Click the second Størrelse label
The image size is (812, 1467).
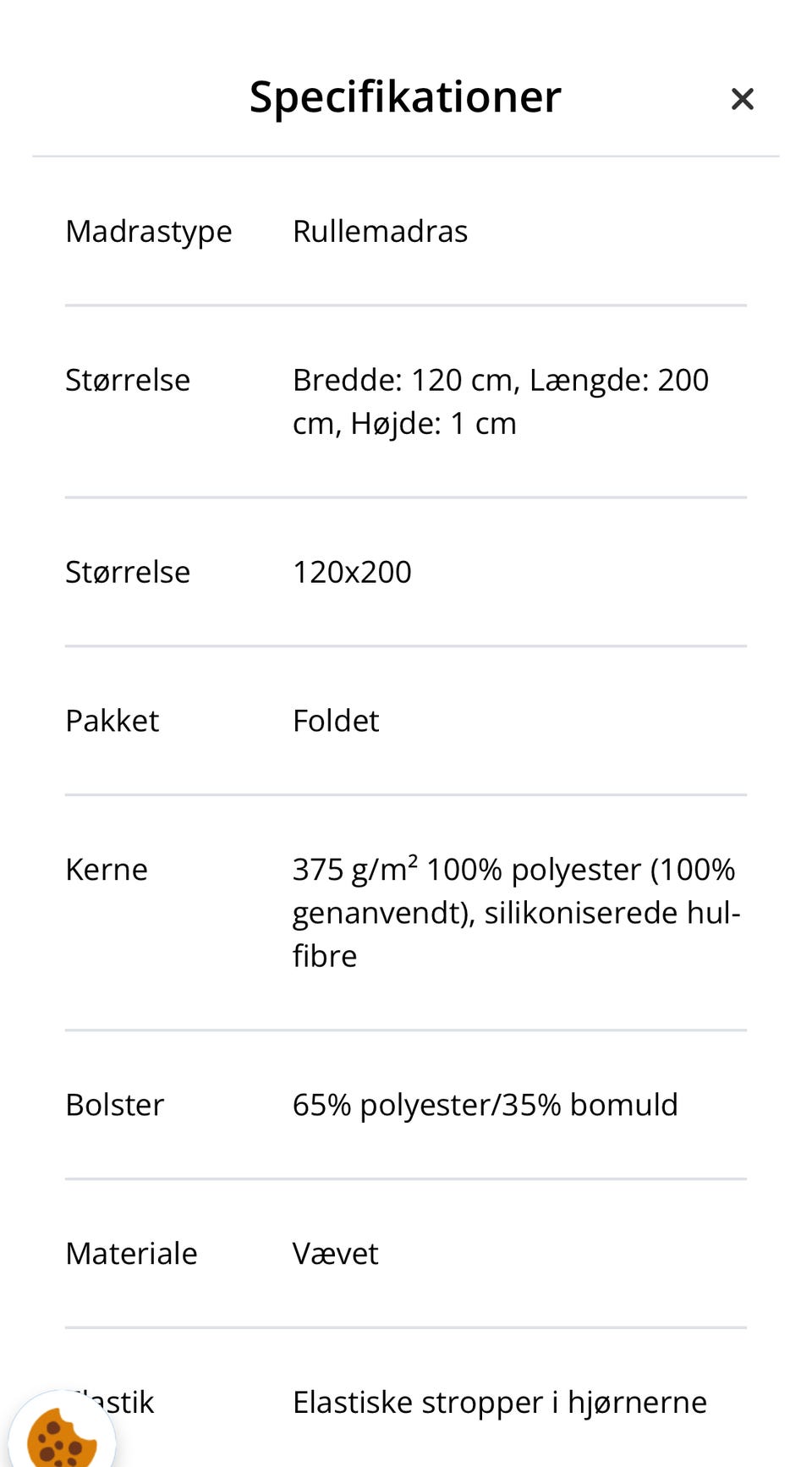[x=127, y=572]
